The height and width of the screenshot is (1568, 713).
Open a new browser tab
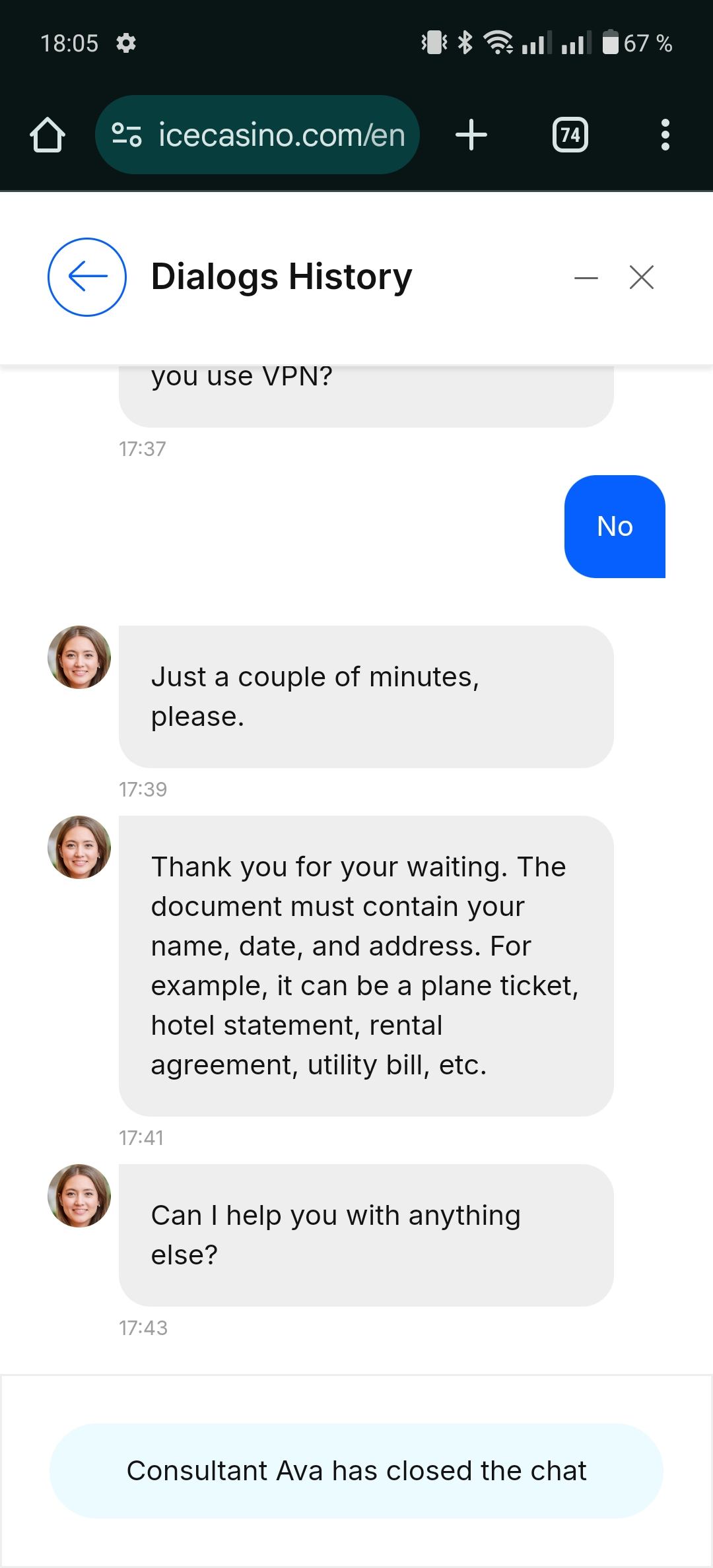tap(471, 135)
